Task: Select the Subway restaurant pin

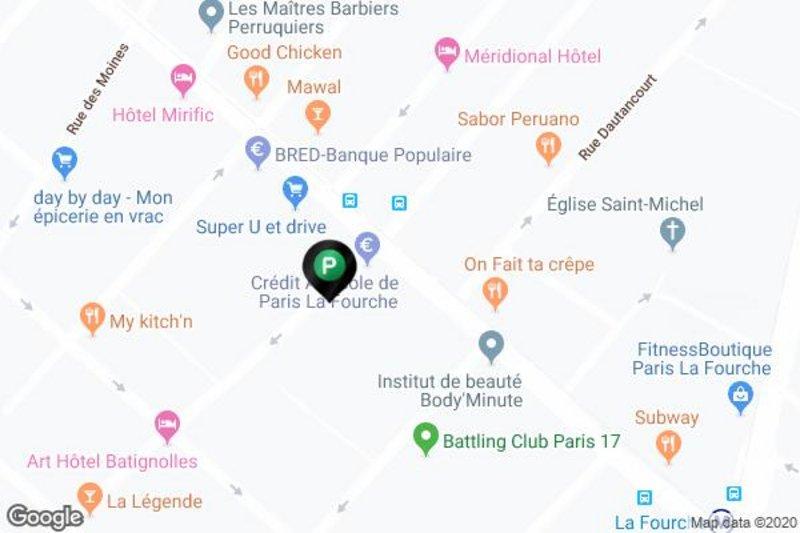Action: click(667, 443)
